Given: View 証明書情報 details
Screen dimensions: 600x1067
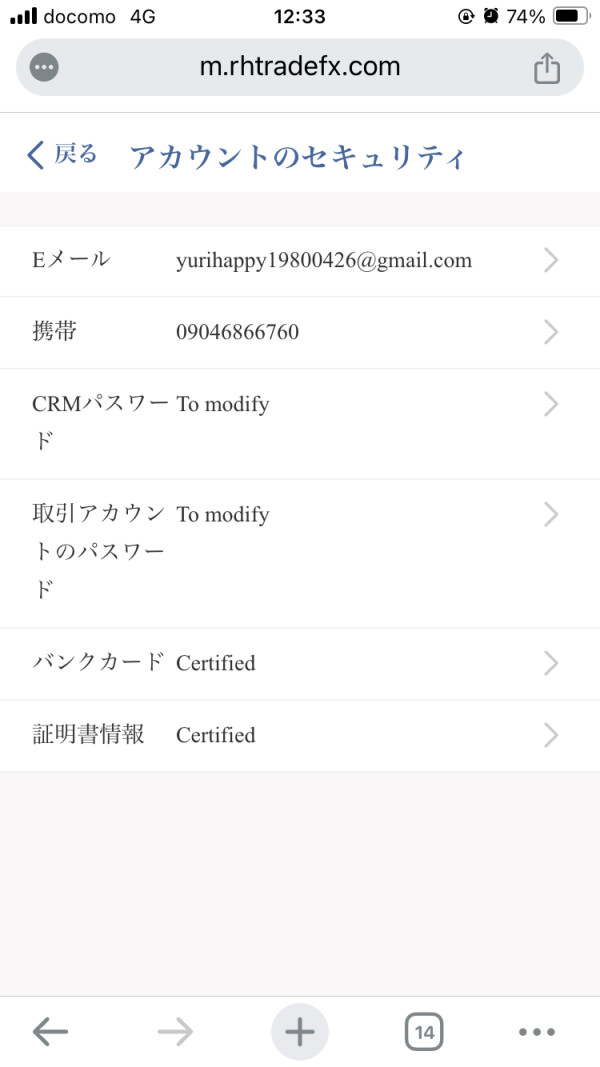Looking at the screenshot, I should [300, 735].
